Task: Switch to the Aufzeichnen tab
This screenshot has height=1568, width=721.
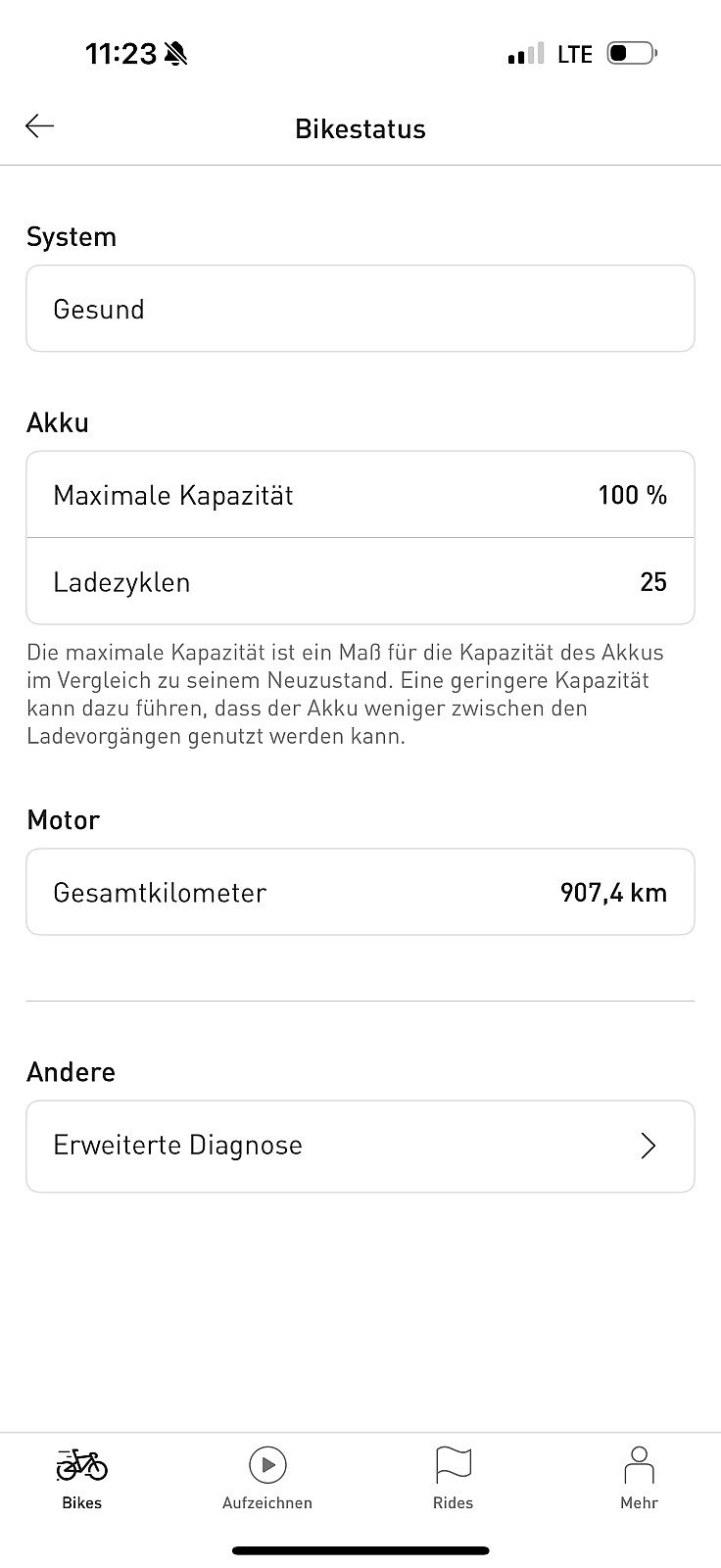Action: (267, 1478)
